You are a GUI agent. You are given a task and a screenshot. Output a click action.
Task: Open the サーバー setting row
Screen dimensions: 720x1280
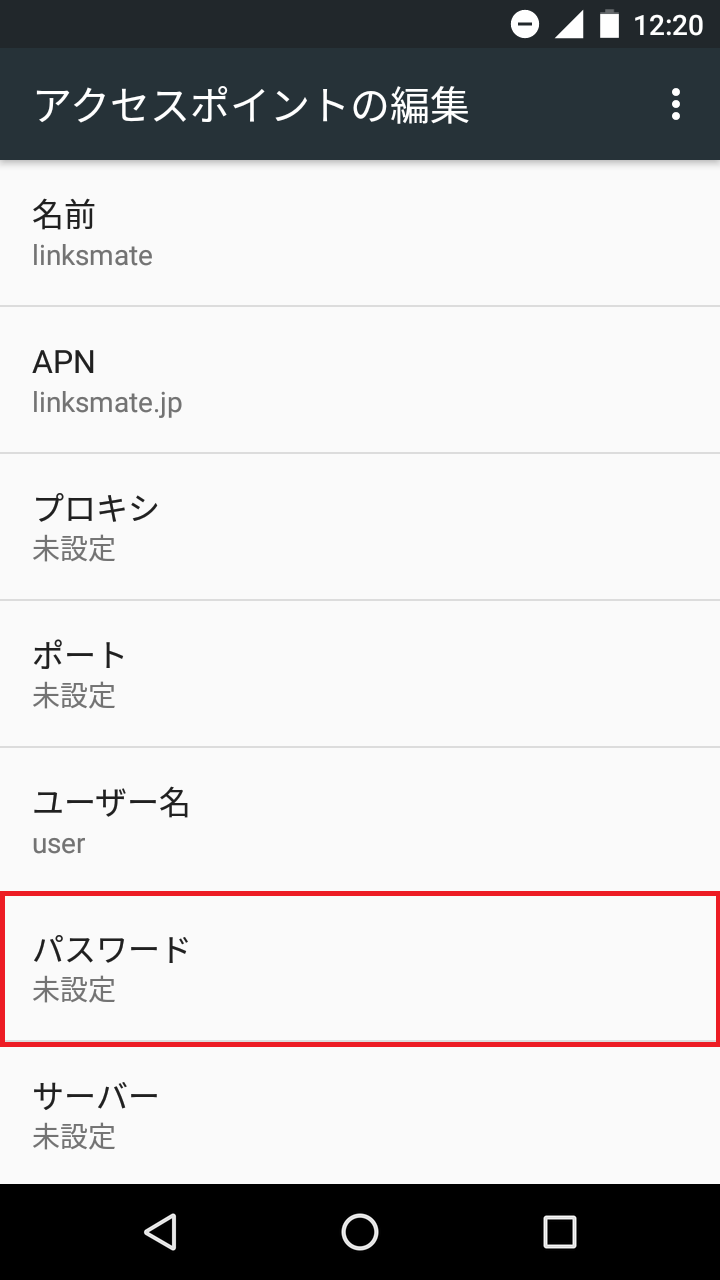coord(360,1114)
